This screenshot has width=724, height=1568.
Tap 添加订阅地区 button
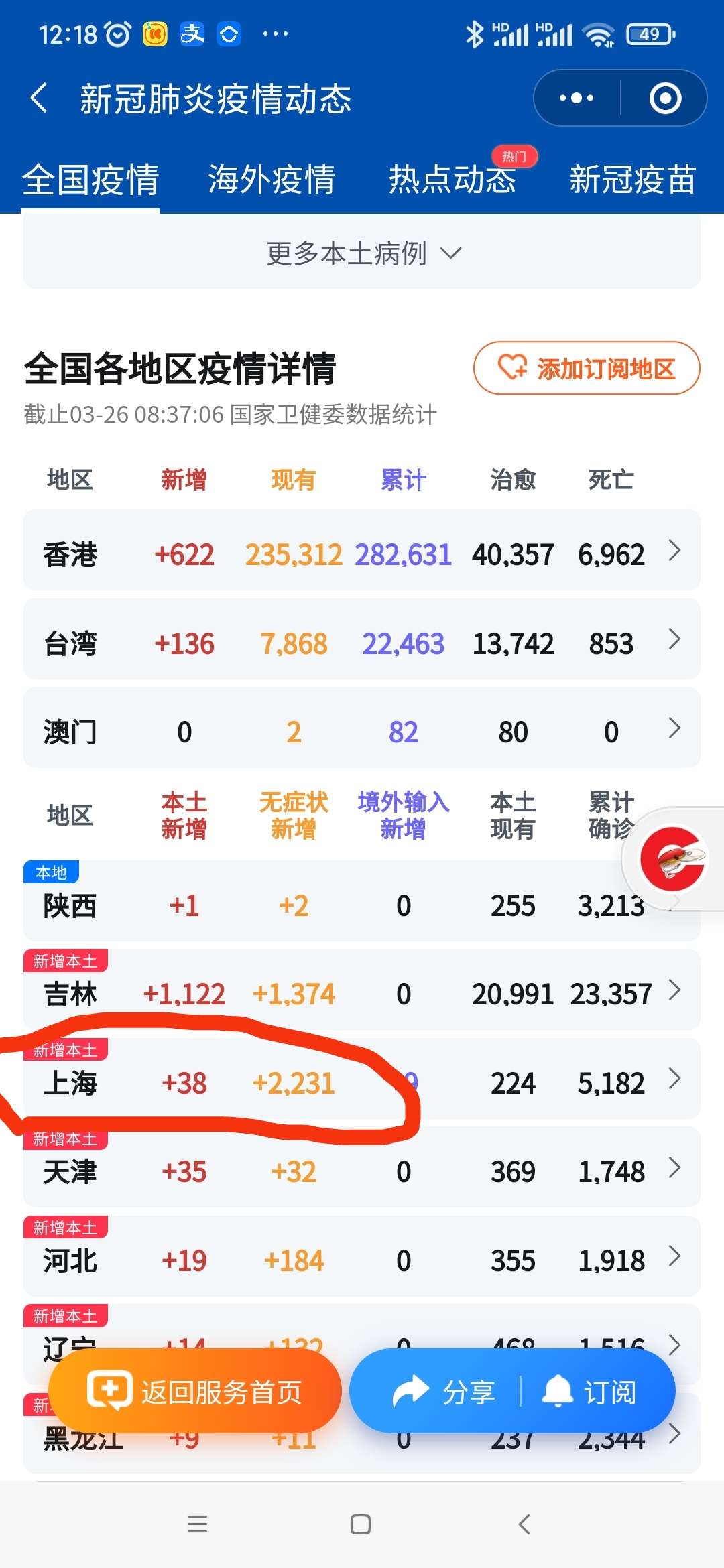tap(587, 369)
